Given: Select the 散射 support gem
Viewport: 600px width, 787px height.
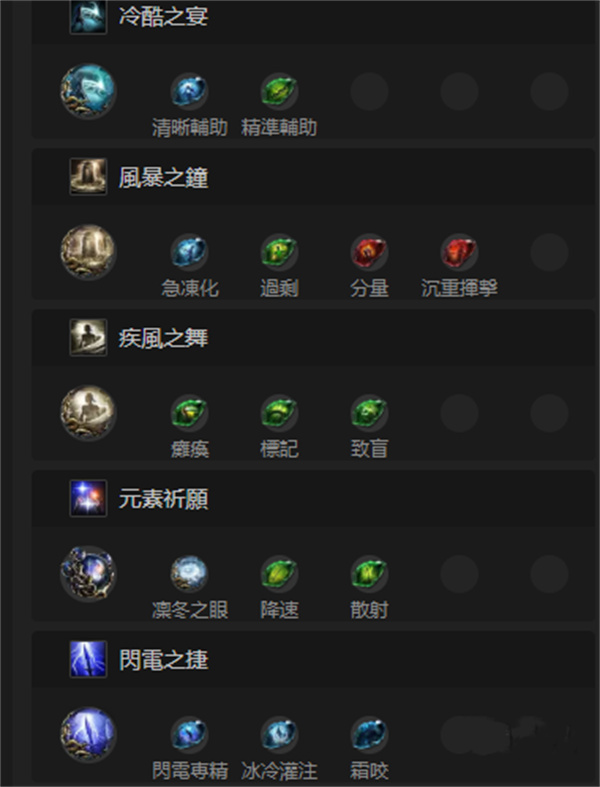Looking at the screenshot, I should [x=369, y=573].
